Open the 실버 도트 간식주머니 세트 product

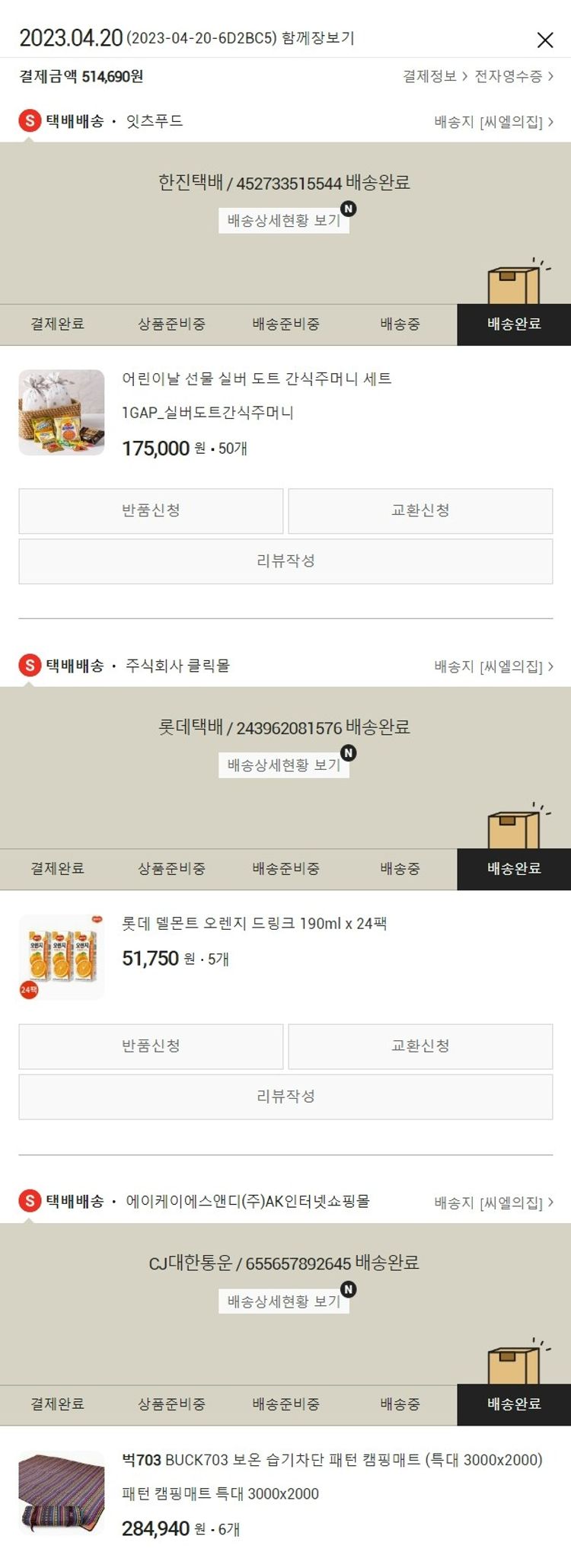(257, 378)
